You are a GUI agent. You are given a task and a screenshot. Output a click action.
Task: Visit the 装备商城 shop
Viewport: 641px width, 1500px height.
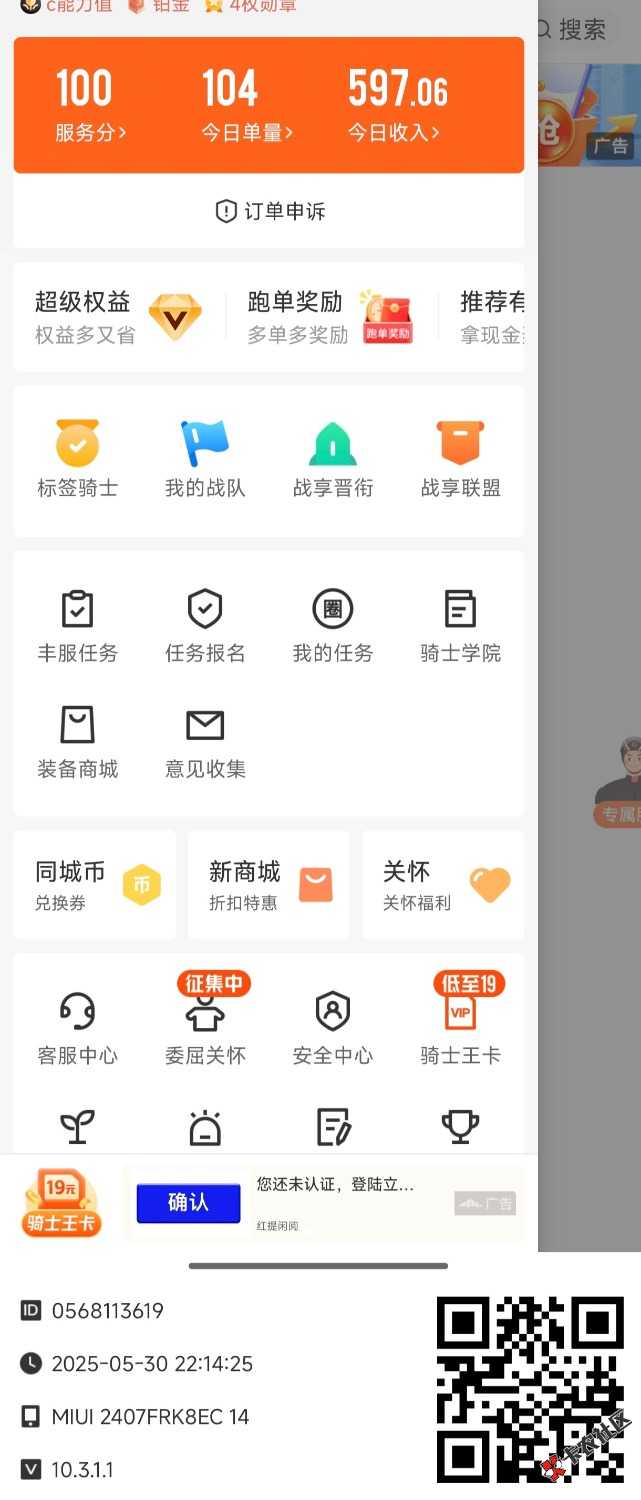(77, 742)
